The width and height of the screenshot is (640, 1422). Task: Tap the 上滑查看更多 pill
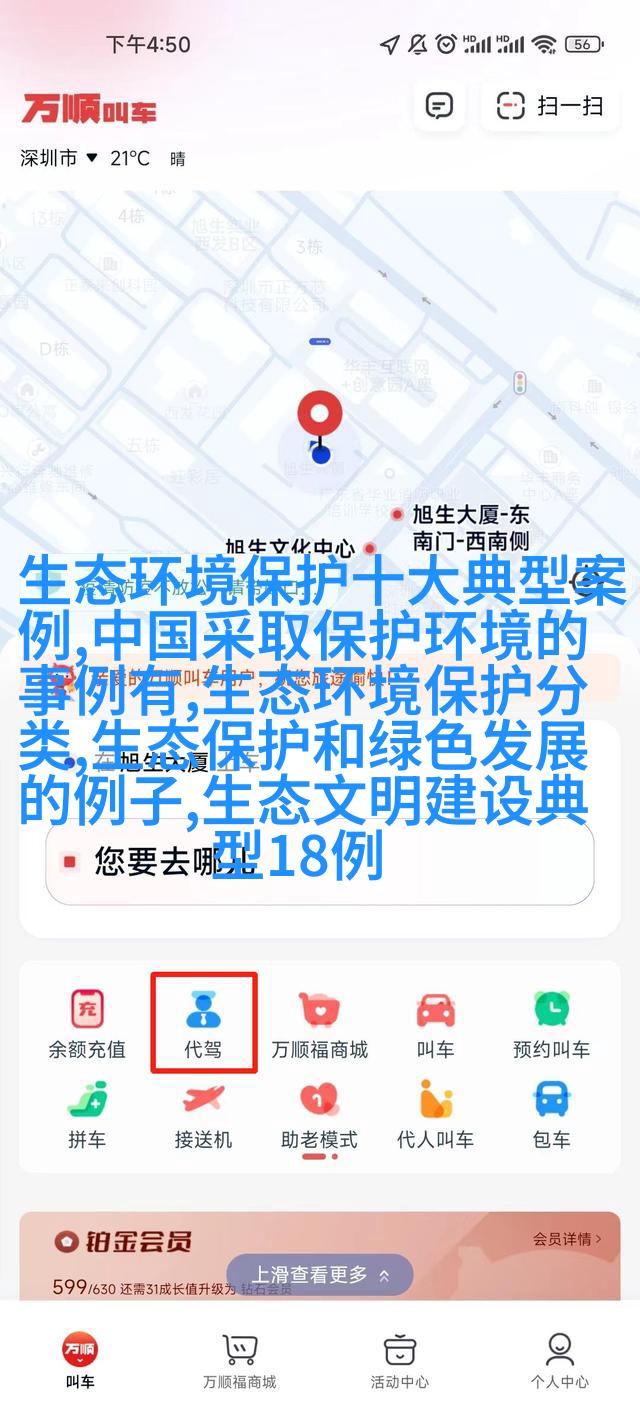[x=319, y=1275]
